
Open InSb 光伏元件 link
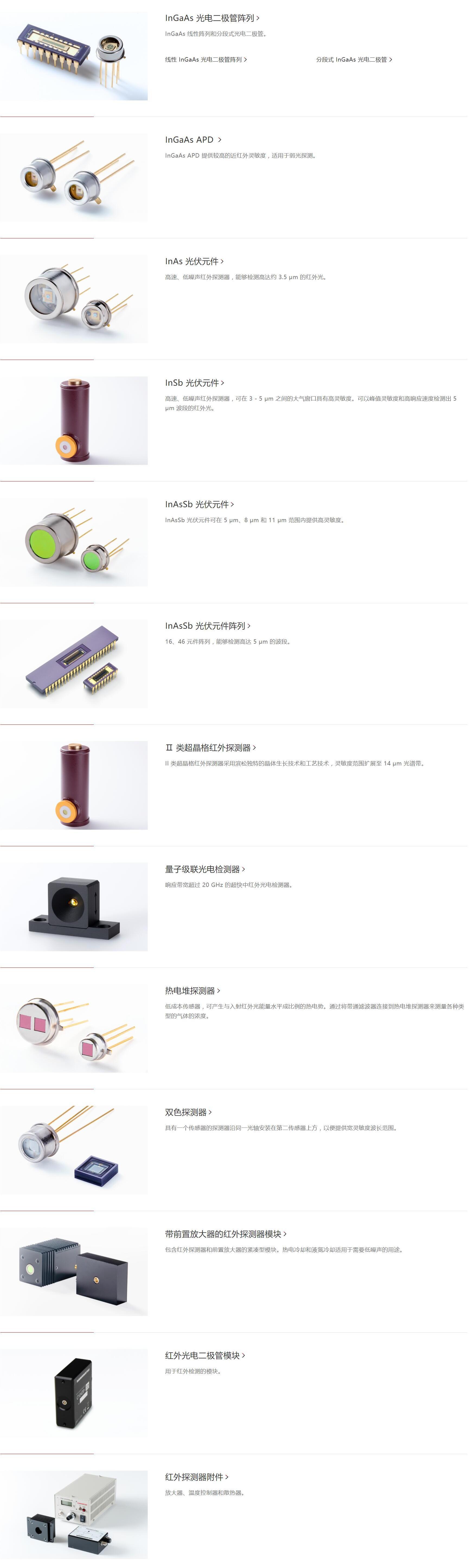coord(194,383)
